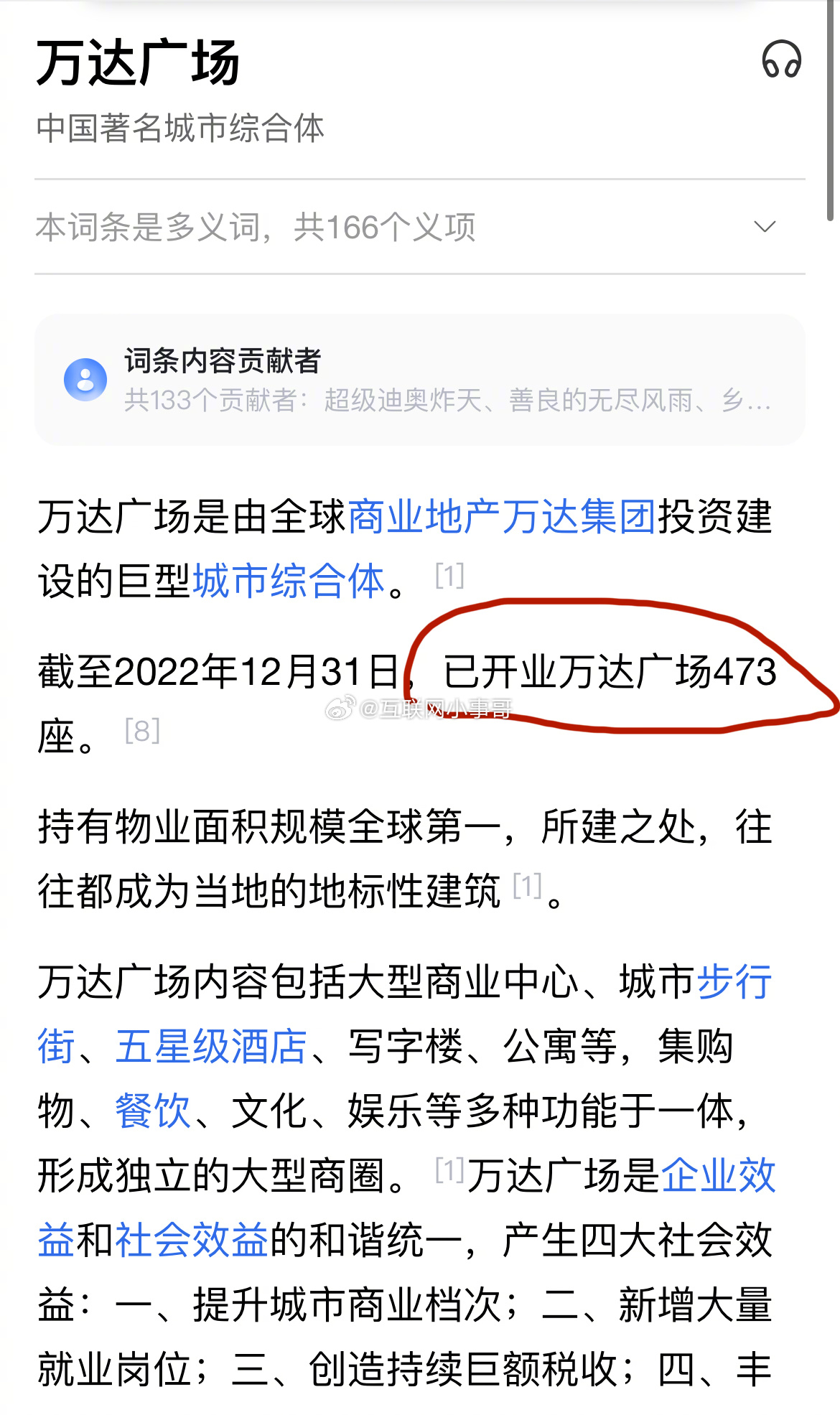View reference [8] citation
Viewport: 840px width, 1415px height.
point(142,732)
